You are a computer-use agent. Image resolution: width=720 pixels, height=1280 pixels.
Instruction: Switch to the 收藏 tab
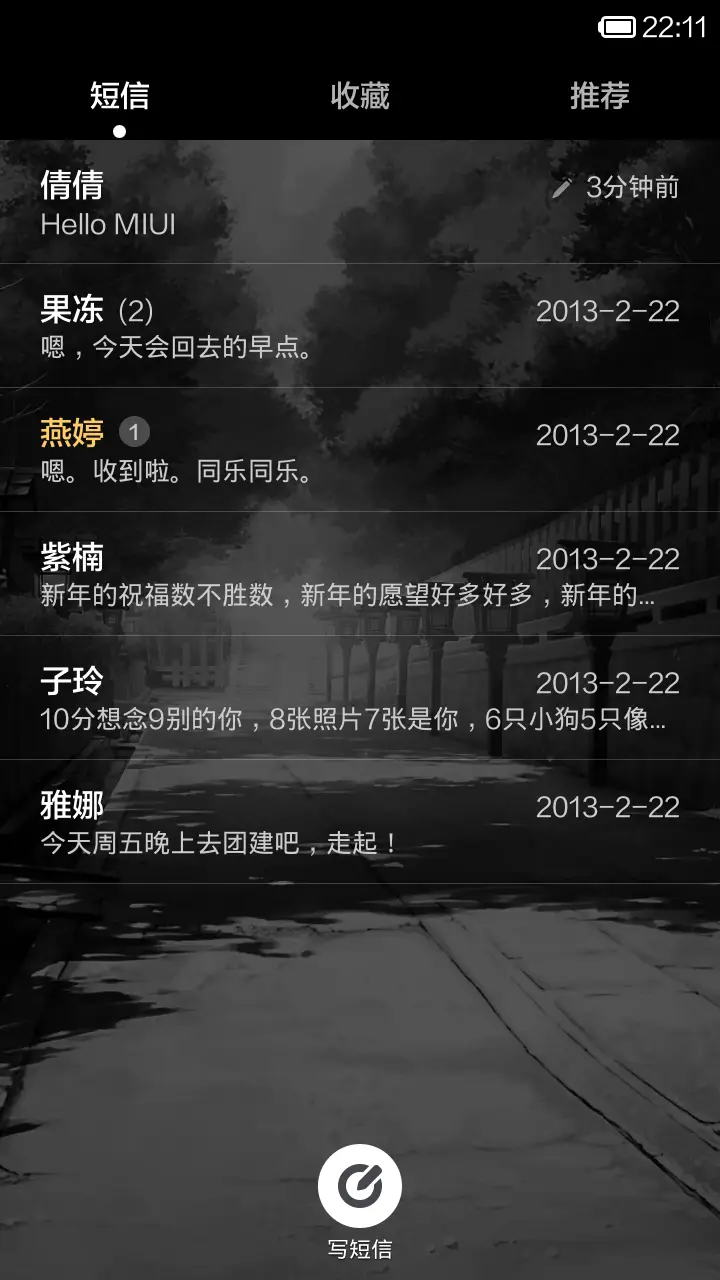coord(360,97)
